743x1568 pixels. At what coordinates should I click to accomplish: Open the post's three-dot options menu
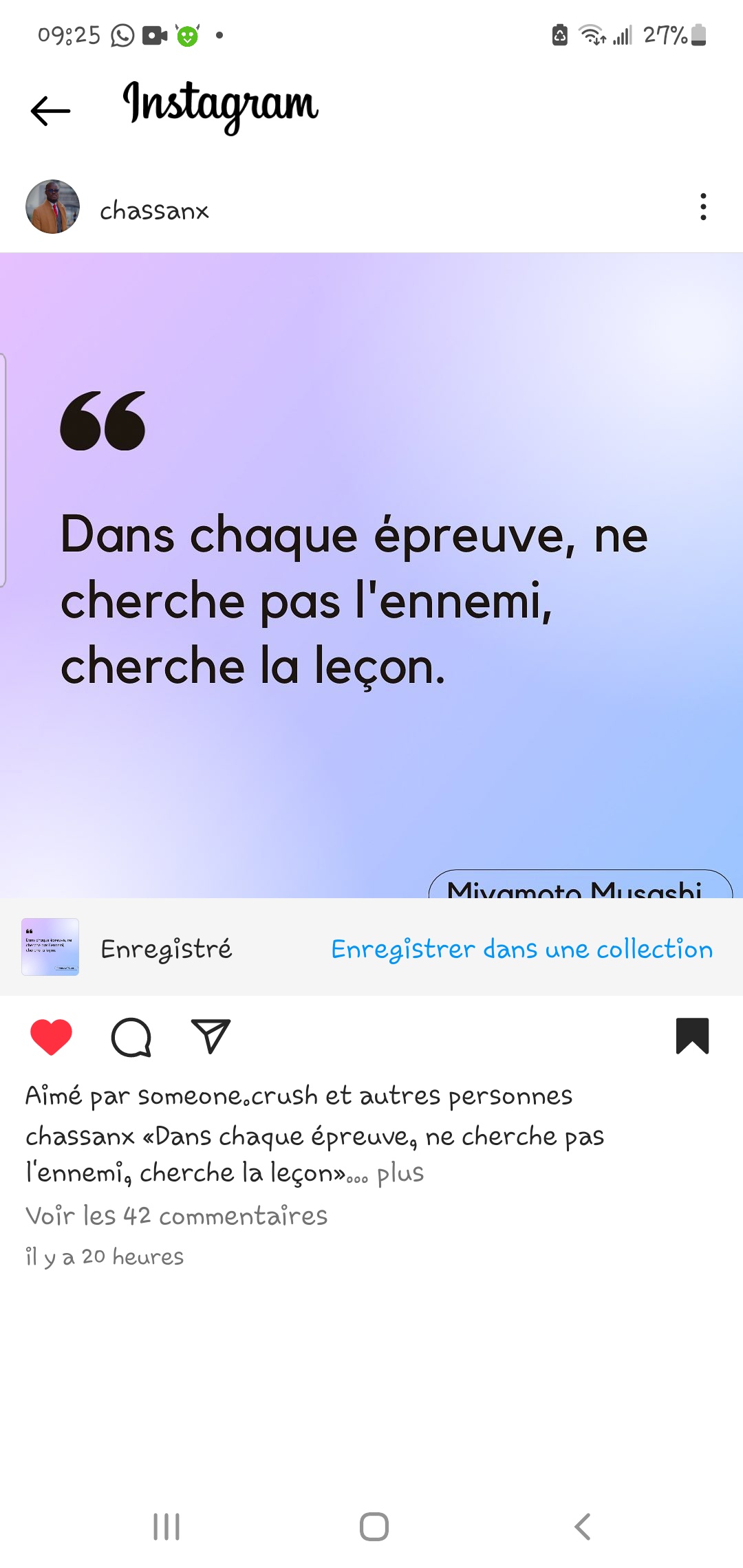pyautogui.click(x=702, y=207)
